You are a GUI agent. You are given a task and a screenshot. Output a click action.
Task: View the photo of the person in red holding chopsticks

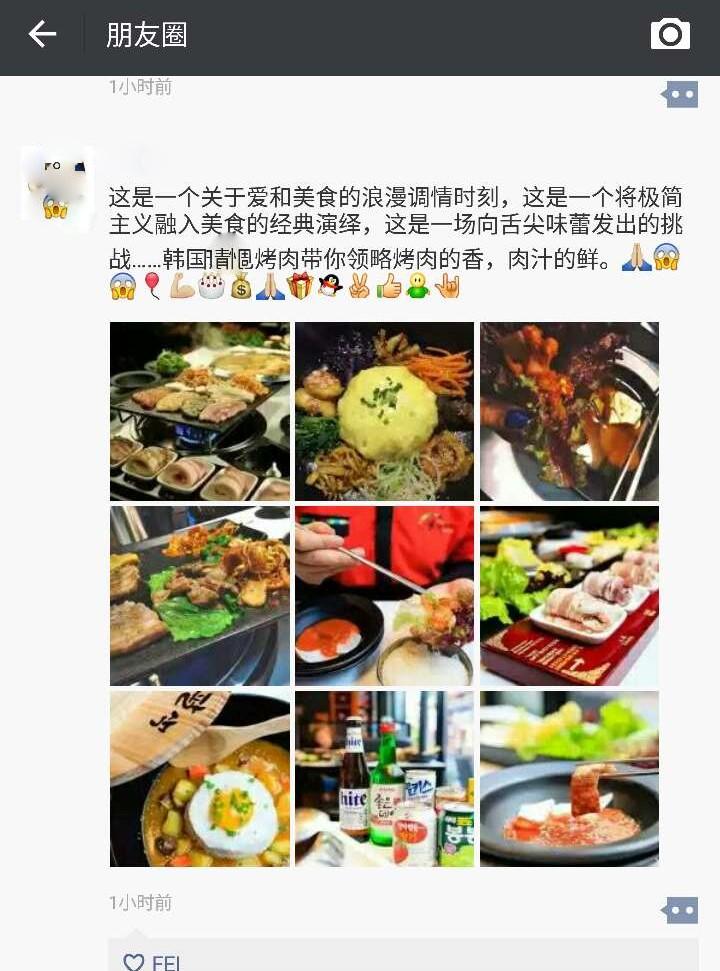(384, 595)
